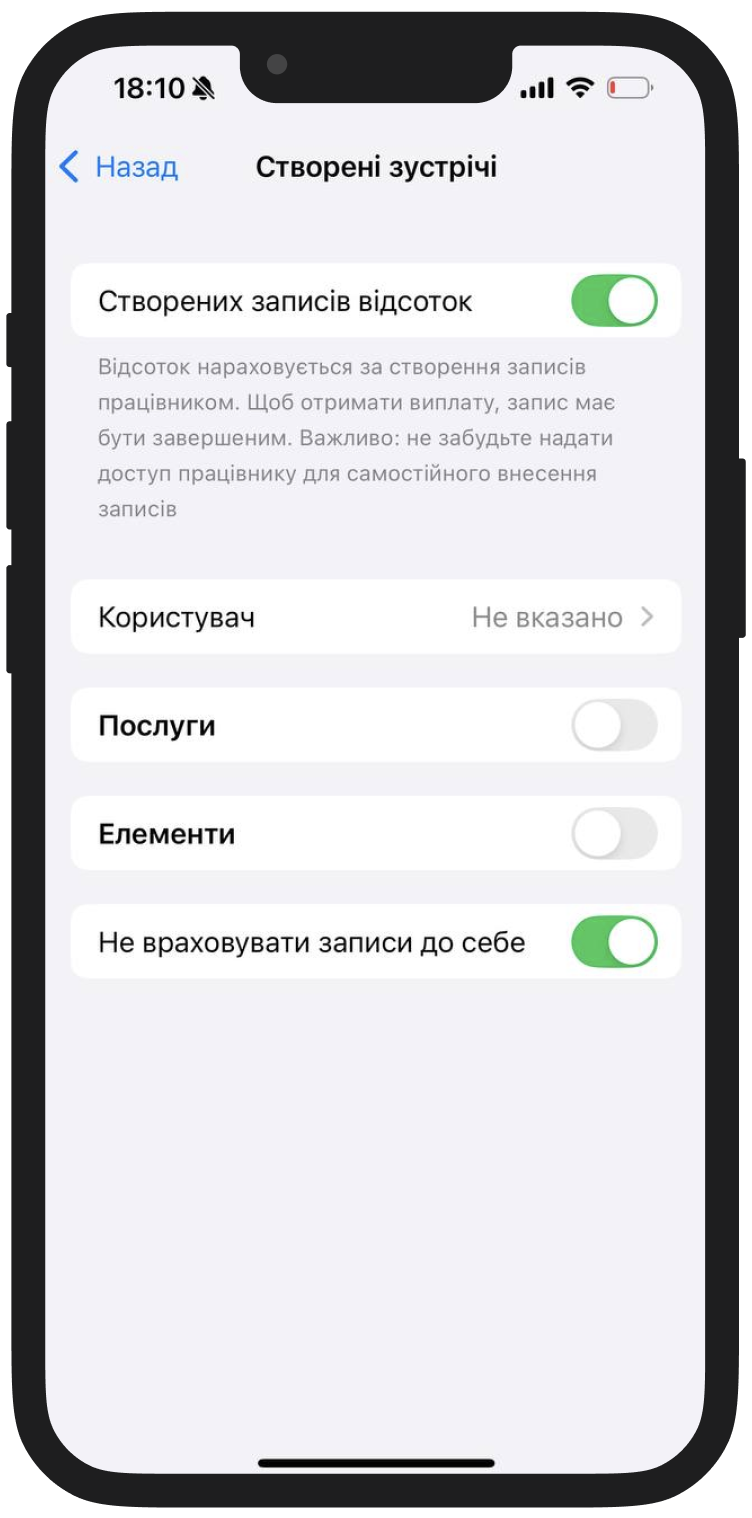
Task: Open the Користувач selection row
Action: coord(375,617)
